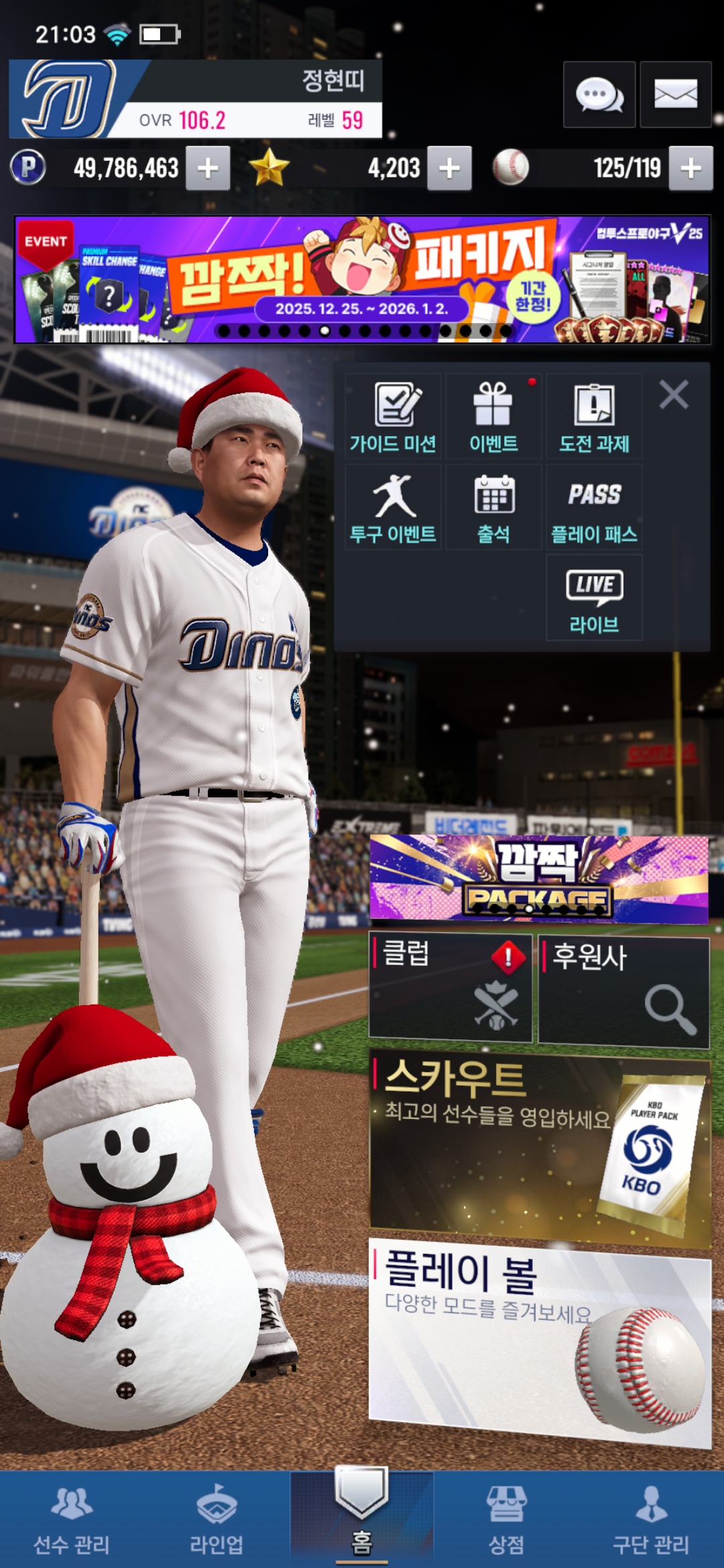Viewport: 724px width, 1568px height.
Task: Open the 깜짝 패키지 event banner
Action: 362,279
